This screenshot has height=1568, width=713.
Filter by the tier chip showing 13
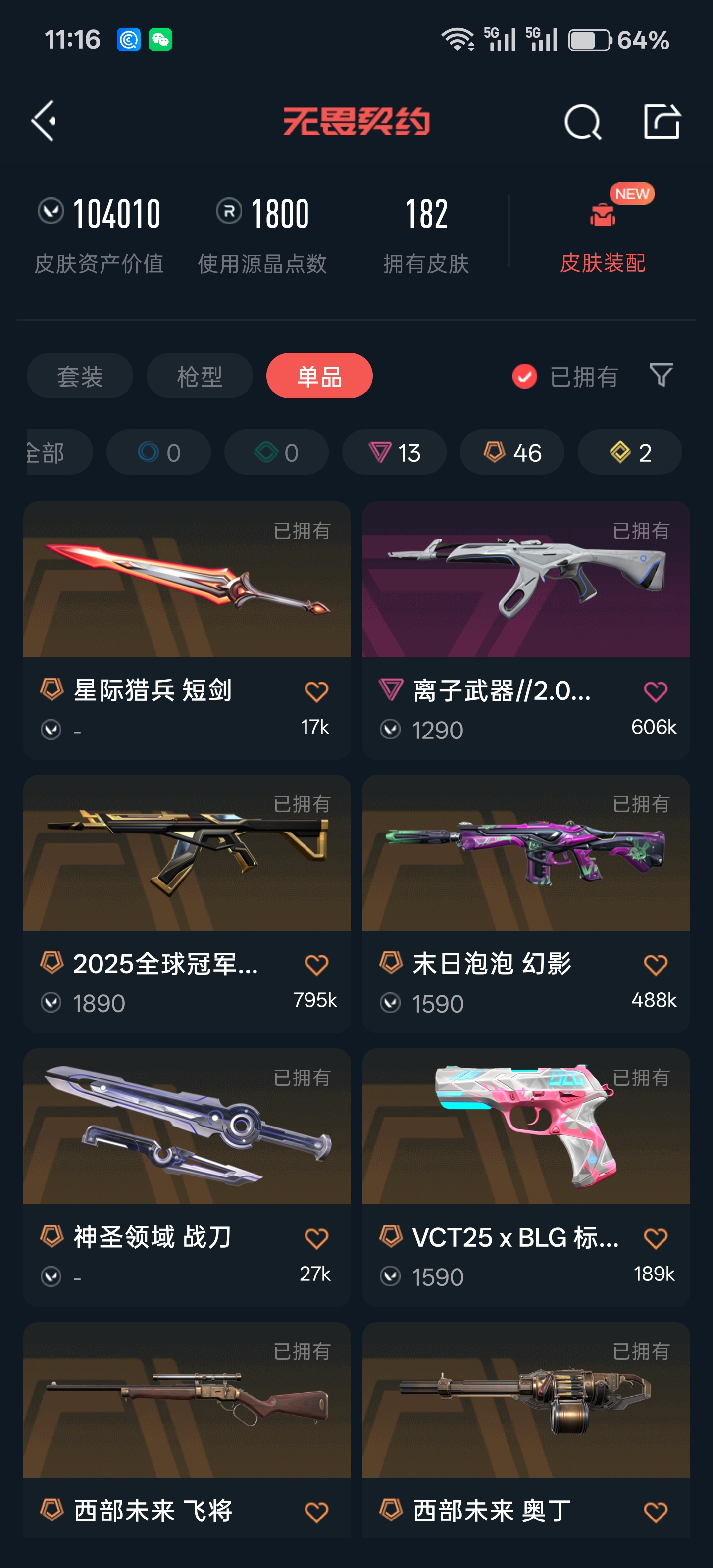click(394, 452)
